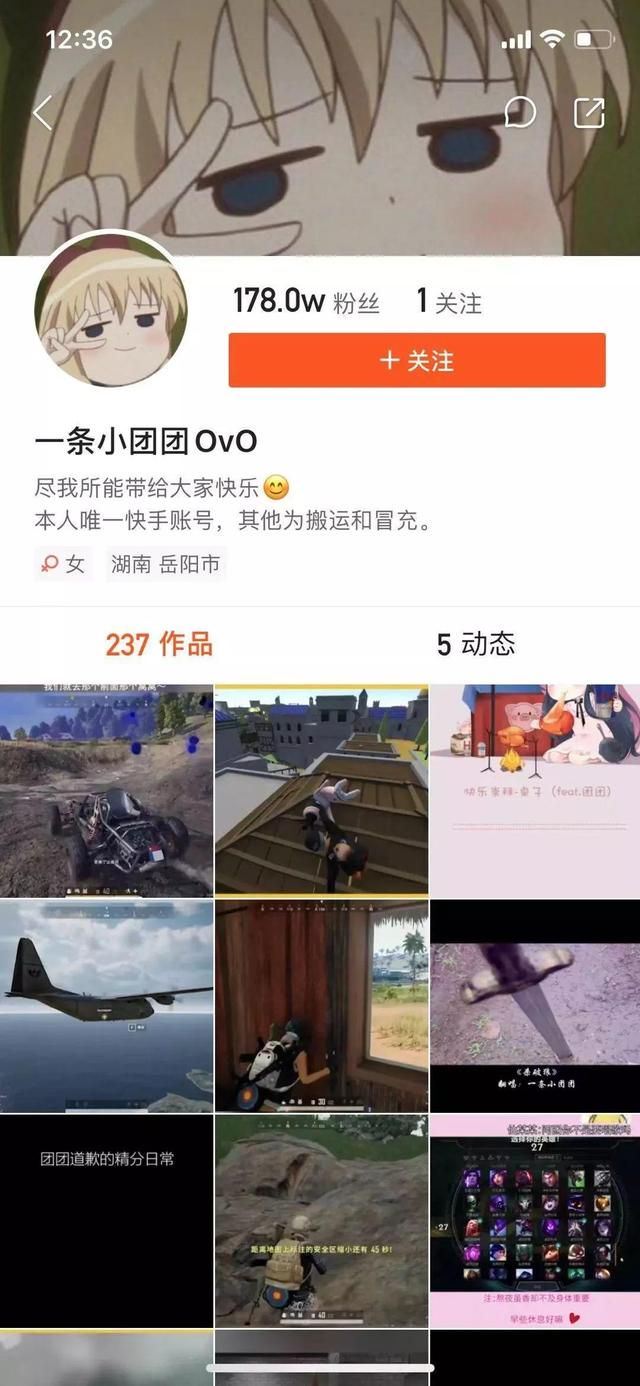The image size is (640, 1386).
Task: Open the rooftop character video
Action: [321, 790]
